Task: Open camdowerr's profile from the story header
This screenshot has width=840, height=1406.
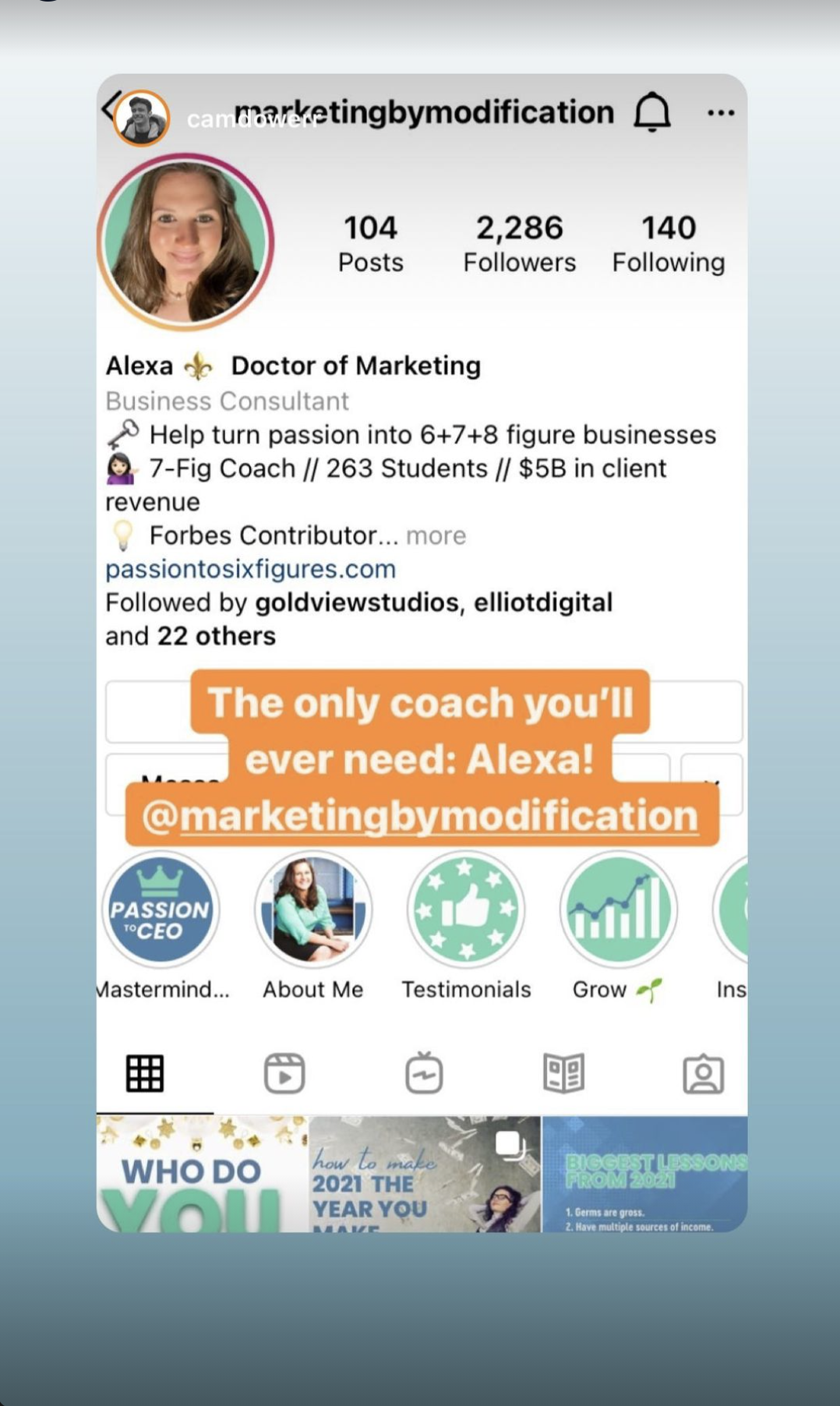Action: click(x=142, y=118)
